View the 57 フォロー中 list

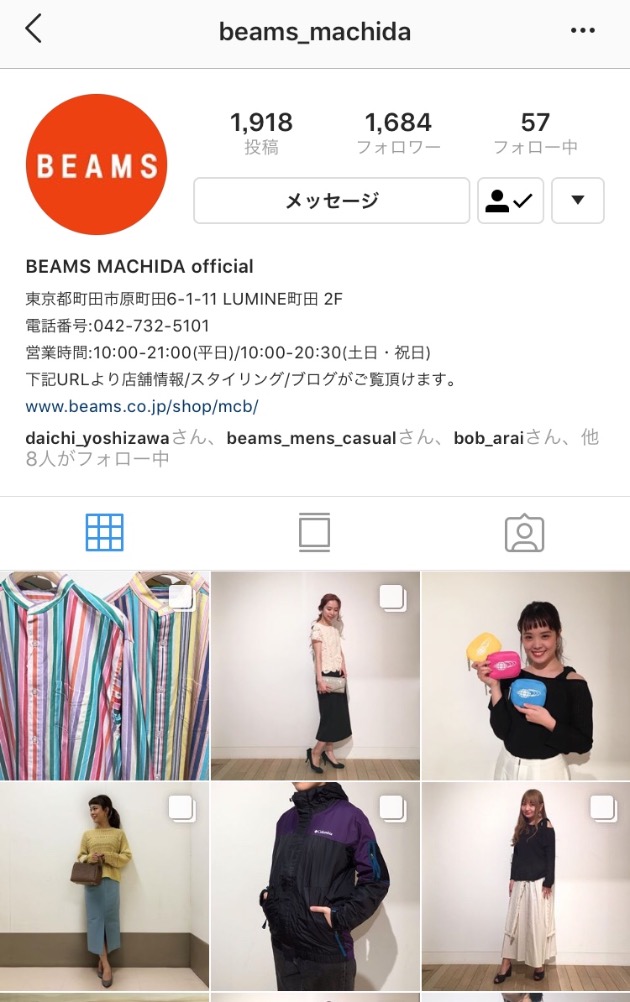pyautogui.click(x=535, y=133)
